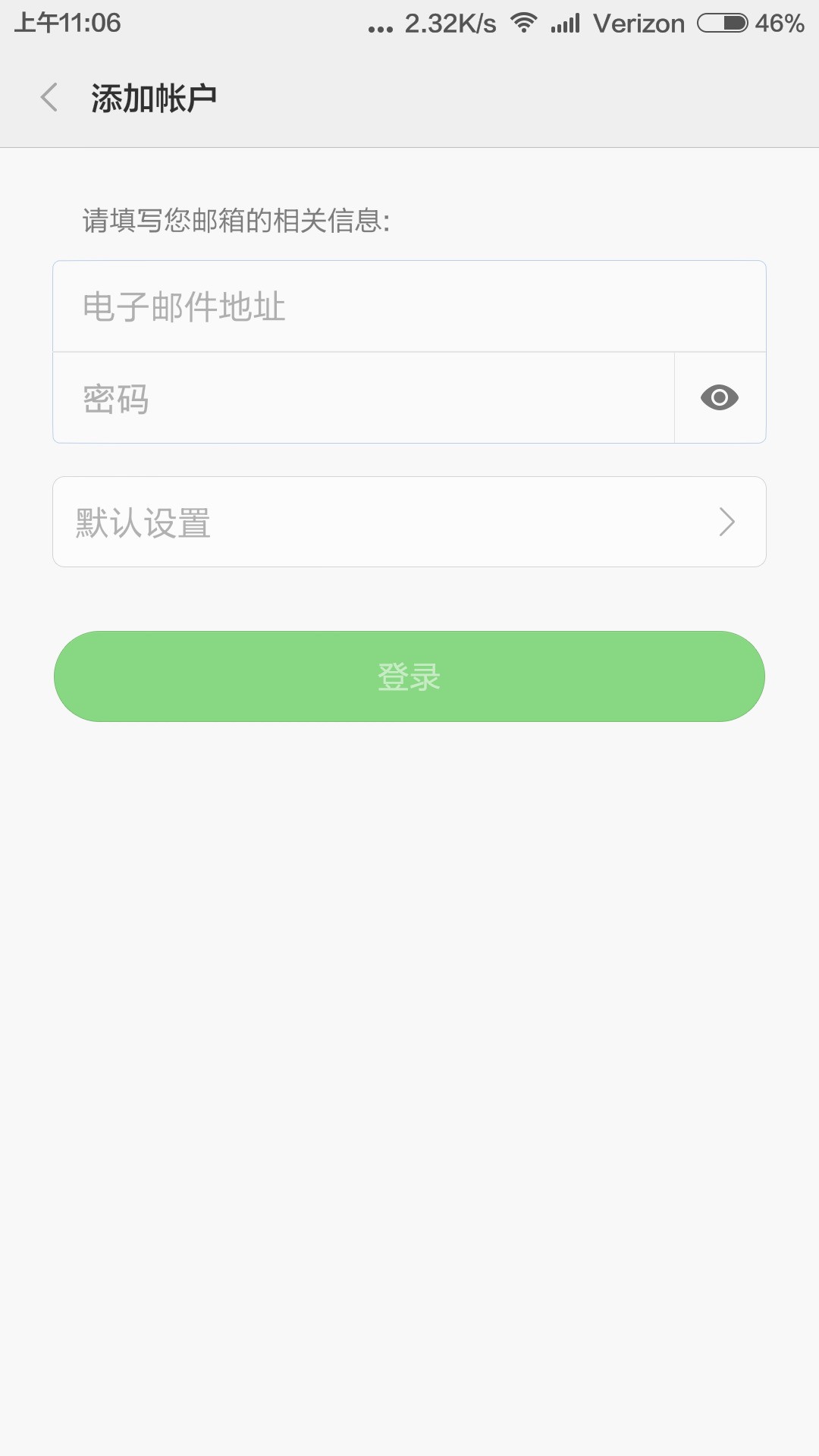Click the battery indicator at 46%
Screen dimensions: 819x1456
(725, 23)
